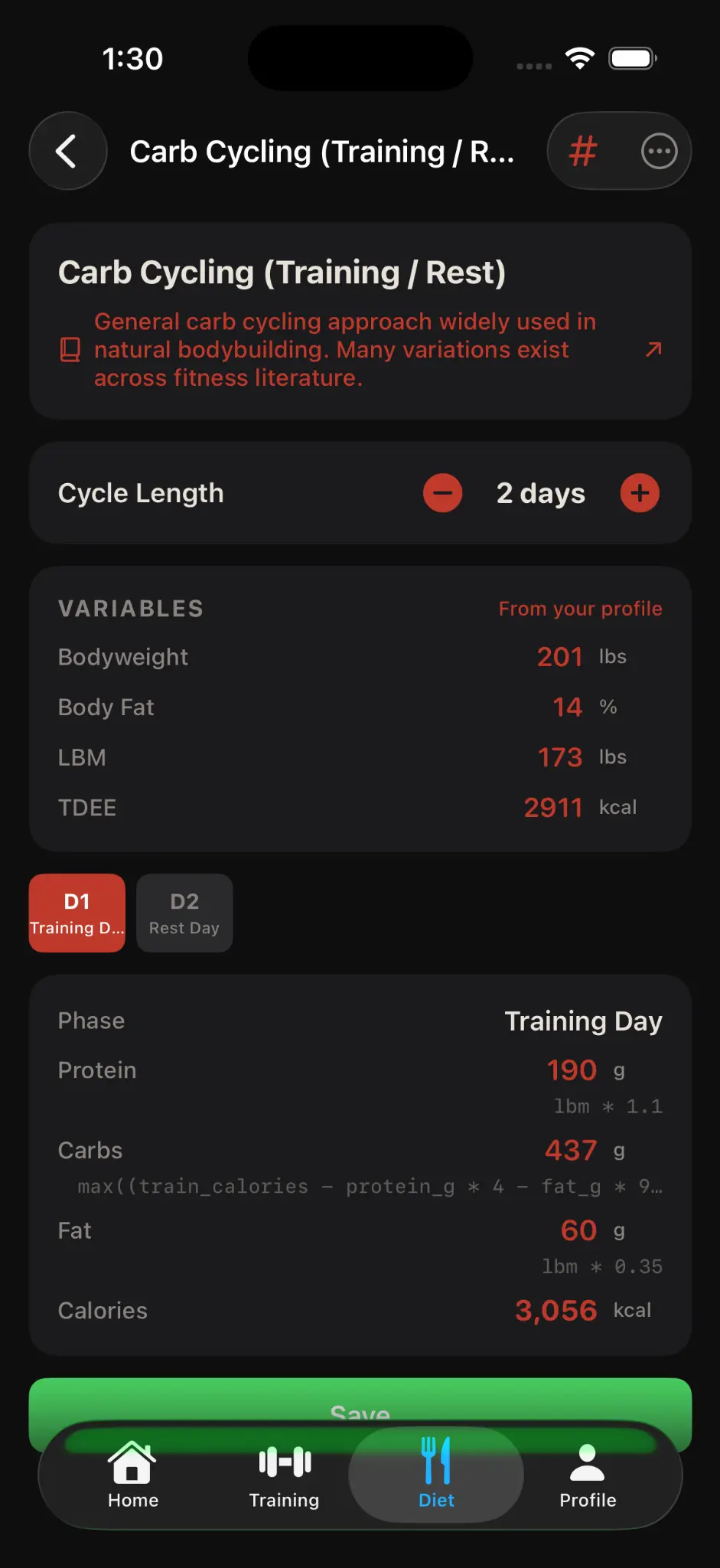Tap the book icon beside the description

(70, 349)
